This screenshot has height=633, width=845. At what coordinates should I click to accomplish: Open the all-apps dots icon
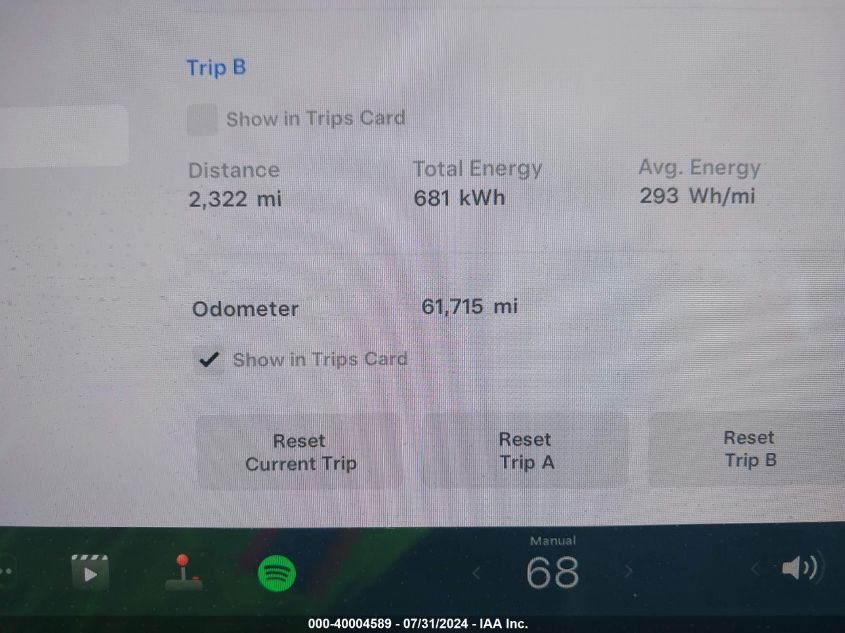pos(6,573)
